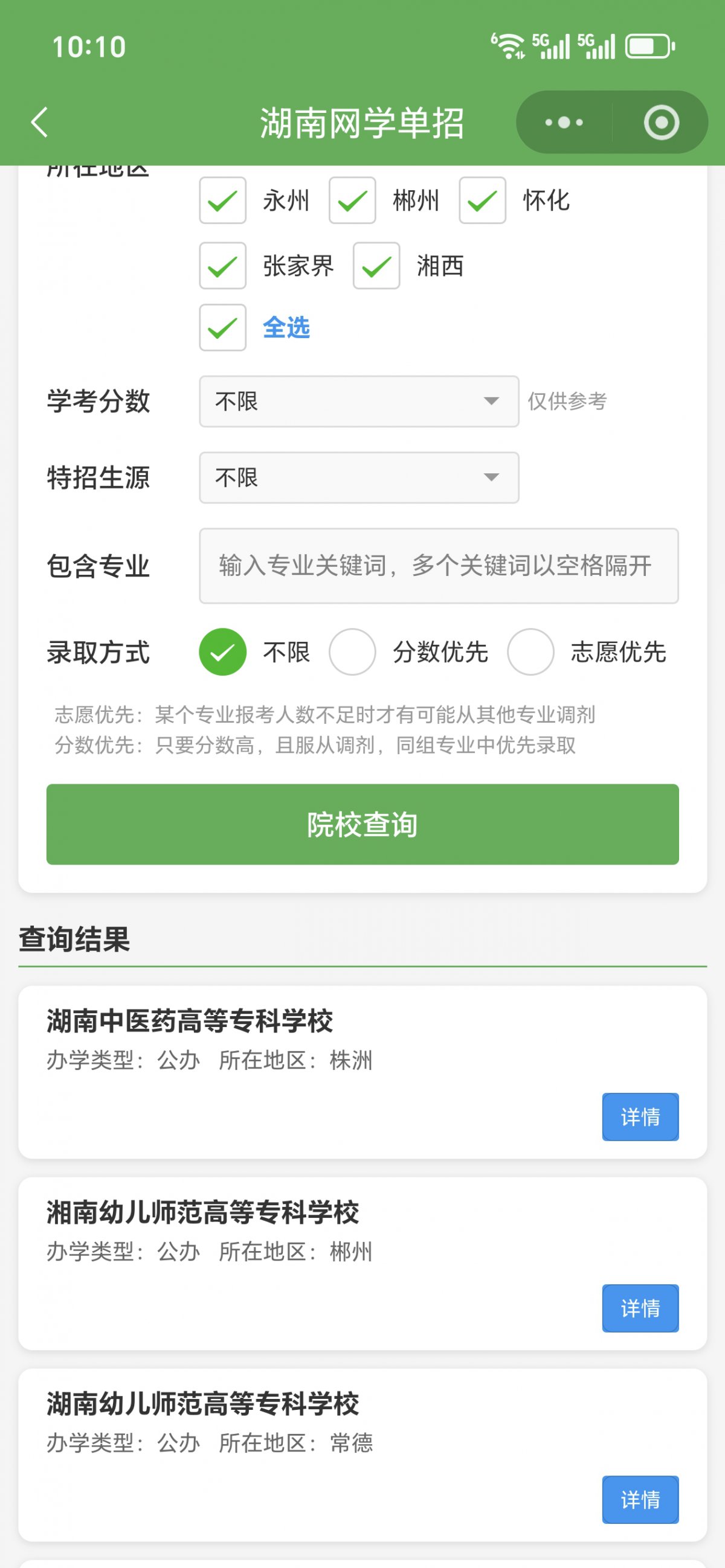The height and width of the screenshot is (1568, 725).
Task: Uncheck the 郴州 region checkbox
Action: pos(352,200)
